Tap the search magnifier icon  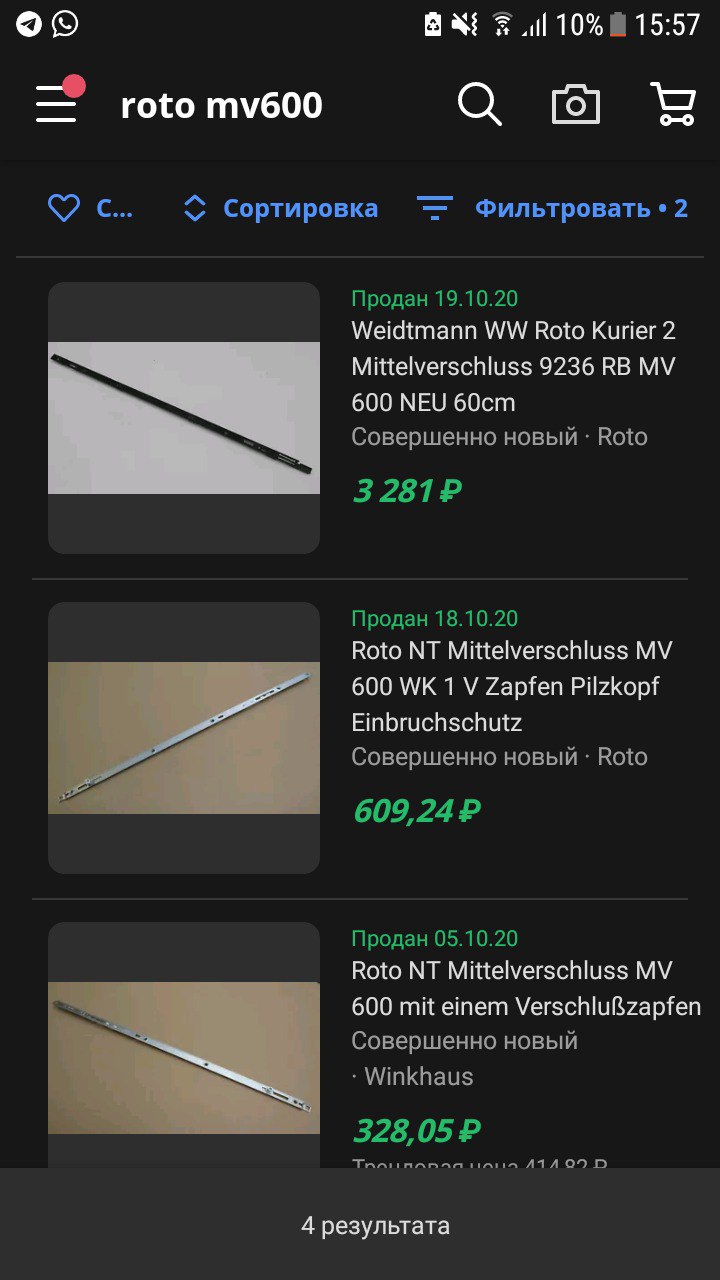[480, 104]
